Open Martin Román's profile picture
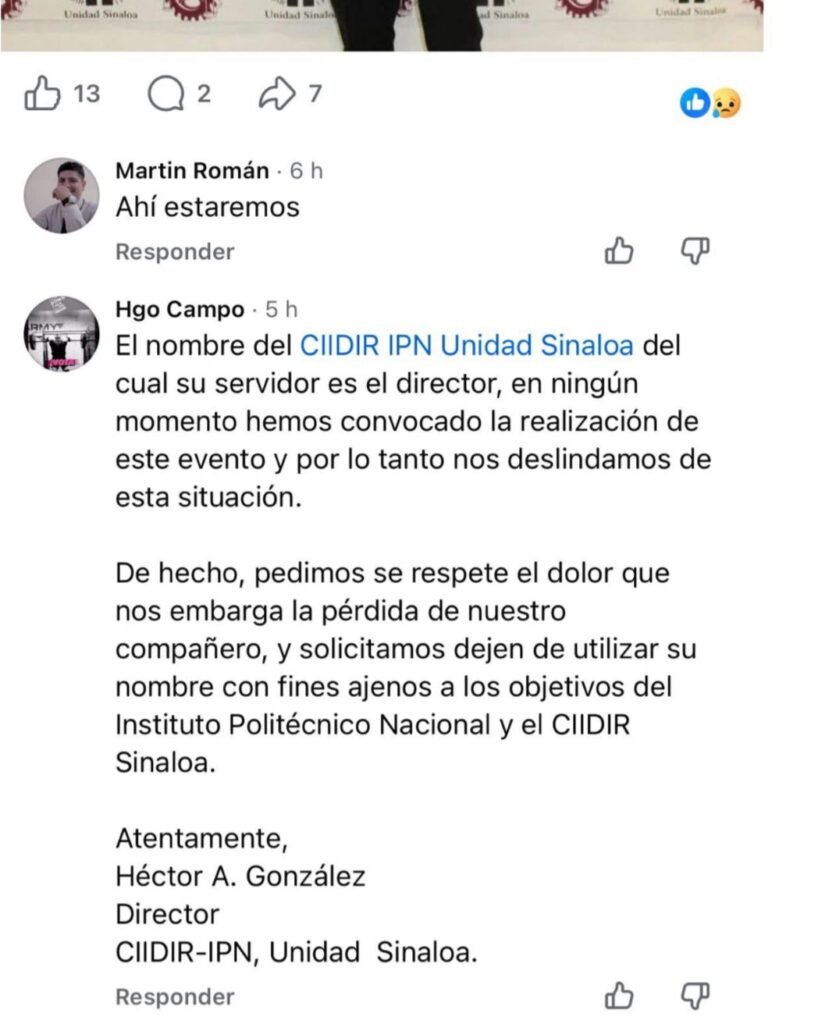Viewport: 818px width, 1024px height. tap(61, 195)
